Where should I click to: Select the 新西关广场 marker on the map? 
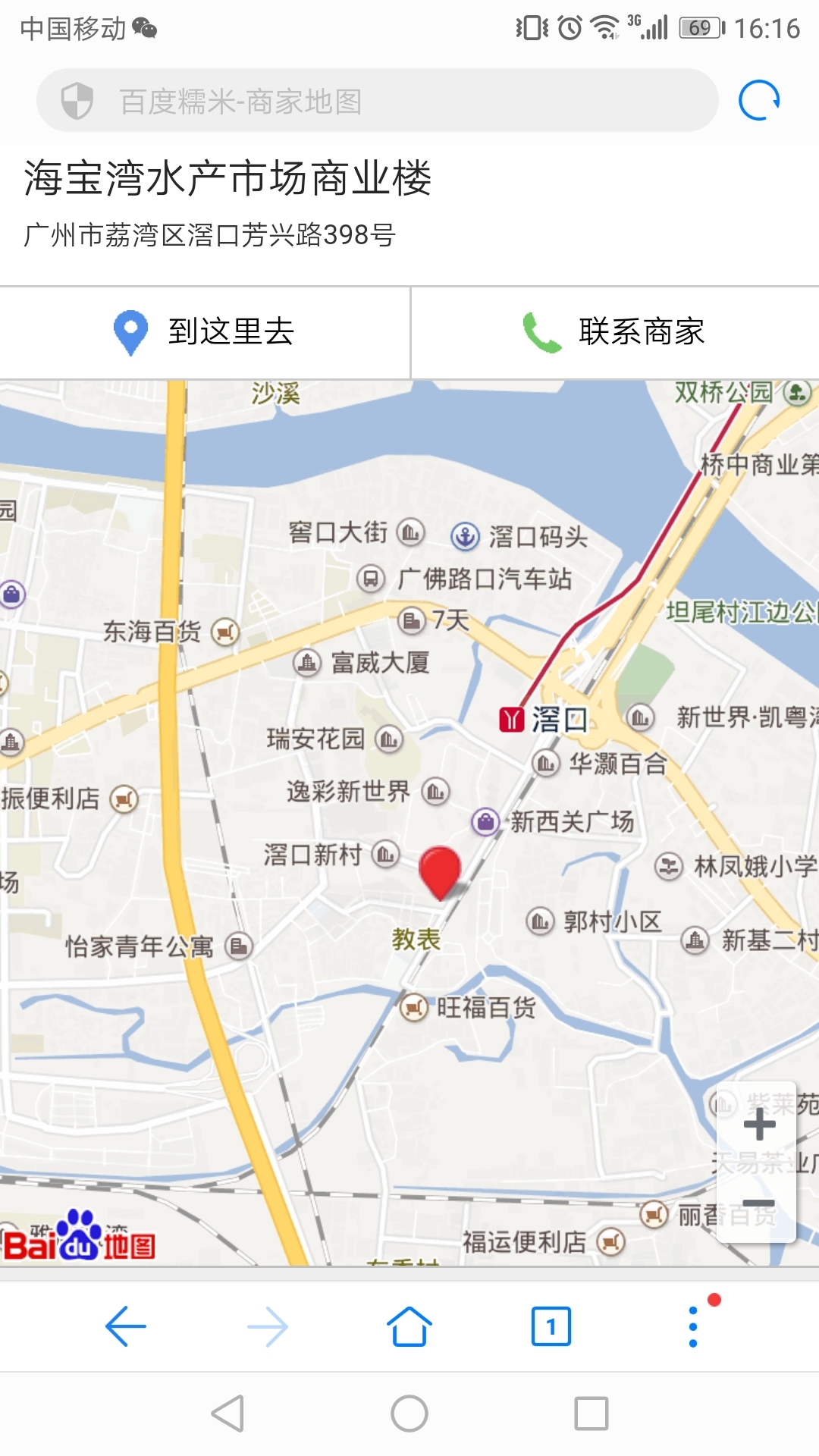(x=485, y=821)
